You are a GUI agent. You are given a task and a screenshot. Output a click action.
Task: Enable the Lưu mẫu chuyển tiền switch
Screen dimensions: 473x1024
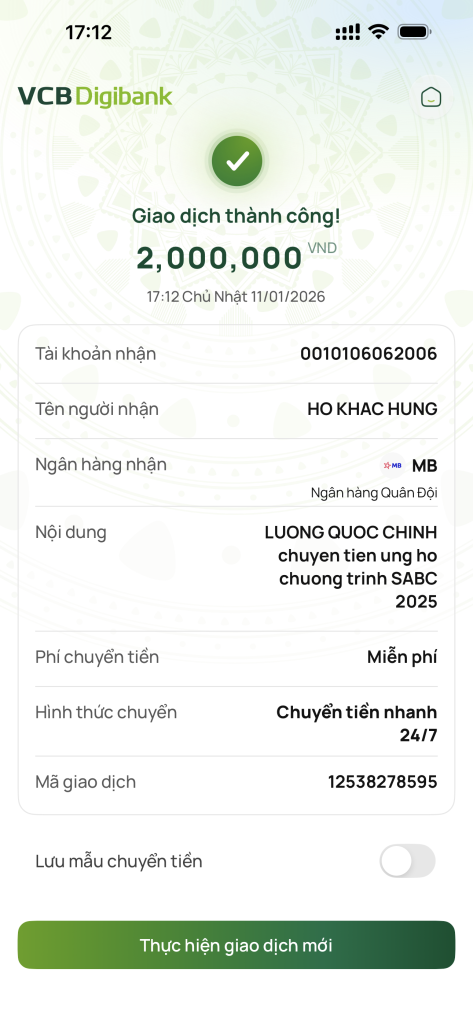point(408,861)
